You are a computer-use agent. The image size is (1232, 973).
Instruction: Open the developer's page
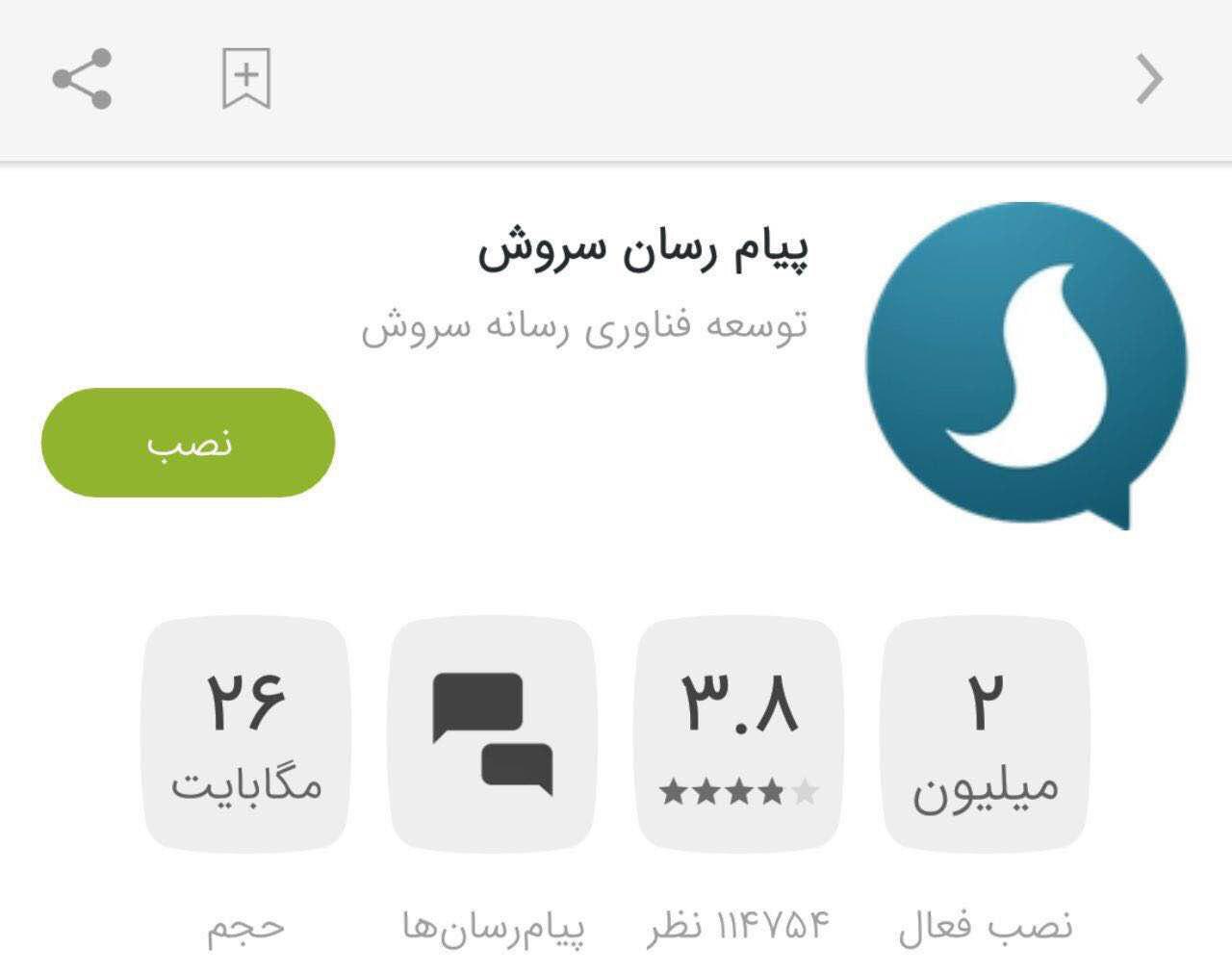tap(584, 326)
